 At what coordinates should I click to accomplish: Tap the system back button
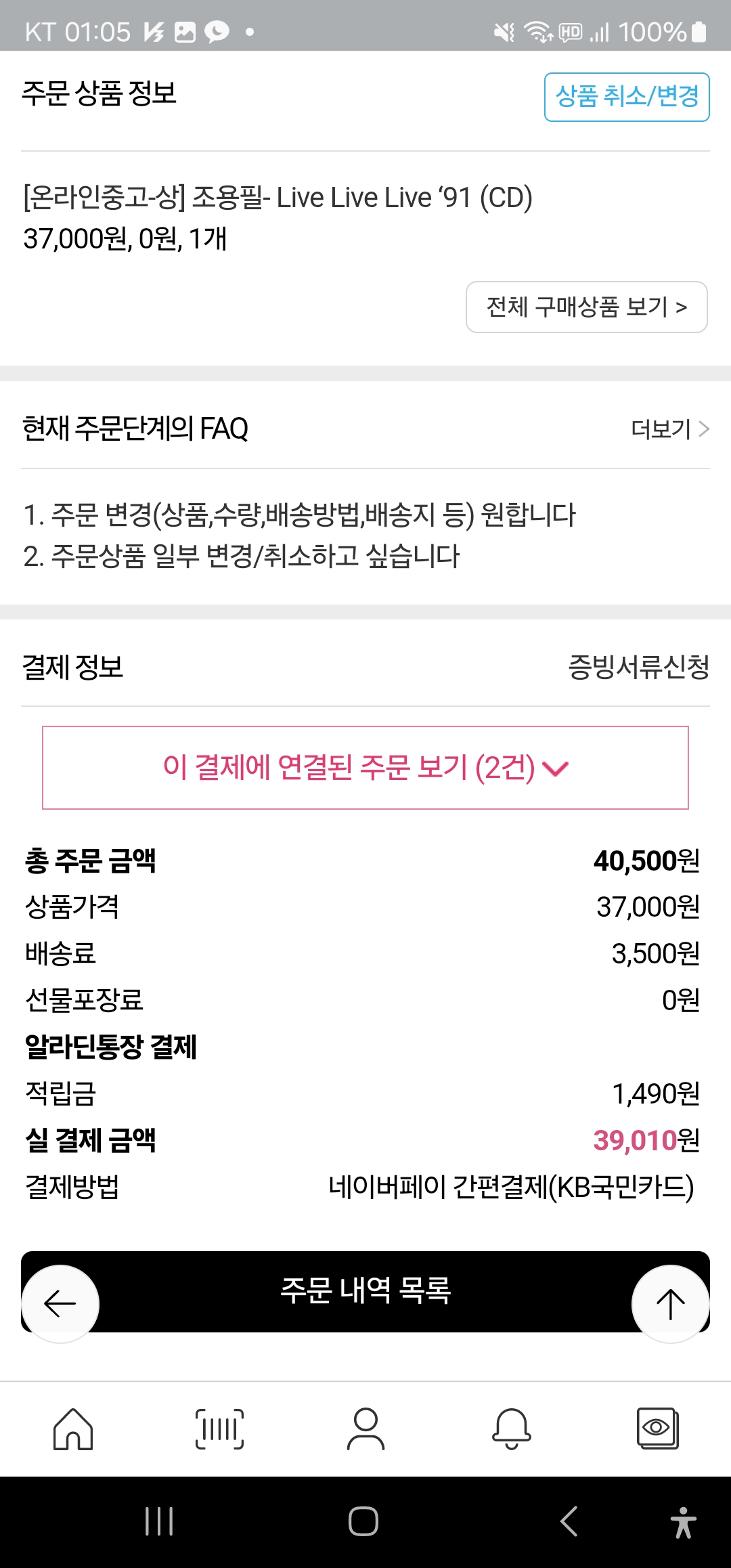tap(569, 1521)
